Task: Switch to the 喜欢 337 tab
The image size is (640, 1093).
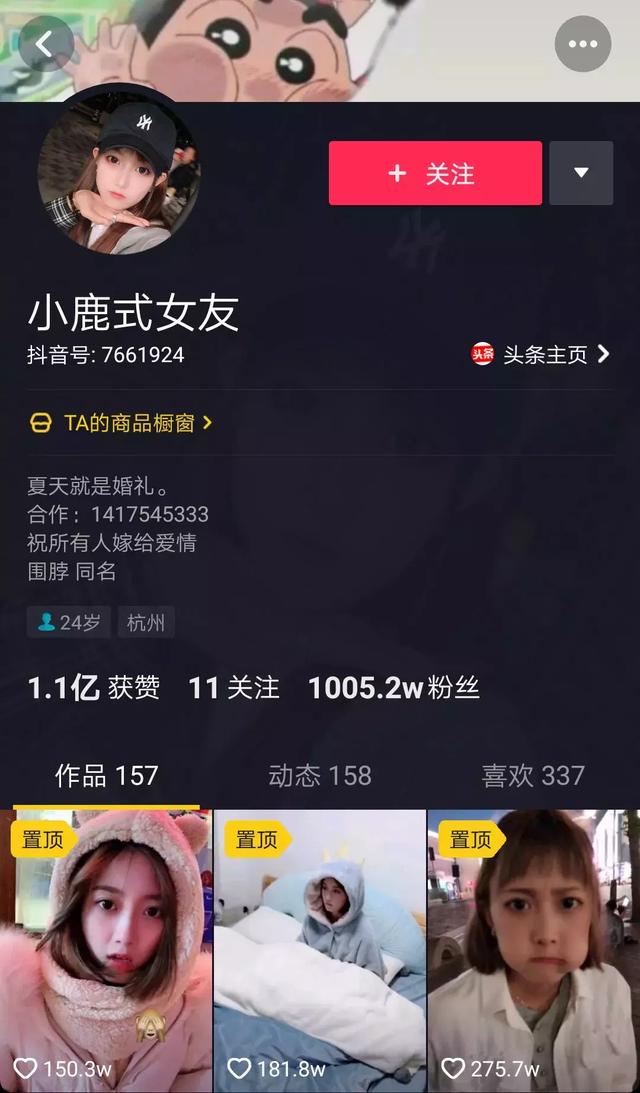Action: (x=533, y=776)
